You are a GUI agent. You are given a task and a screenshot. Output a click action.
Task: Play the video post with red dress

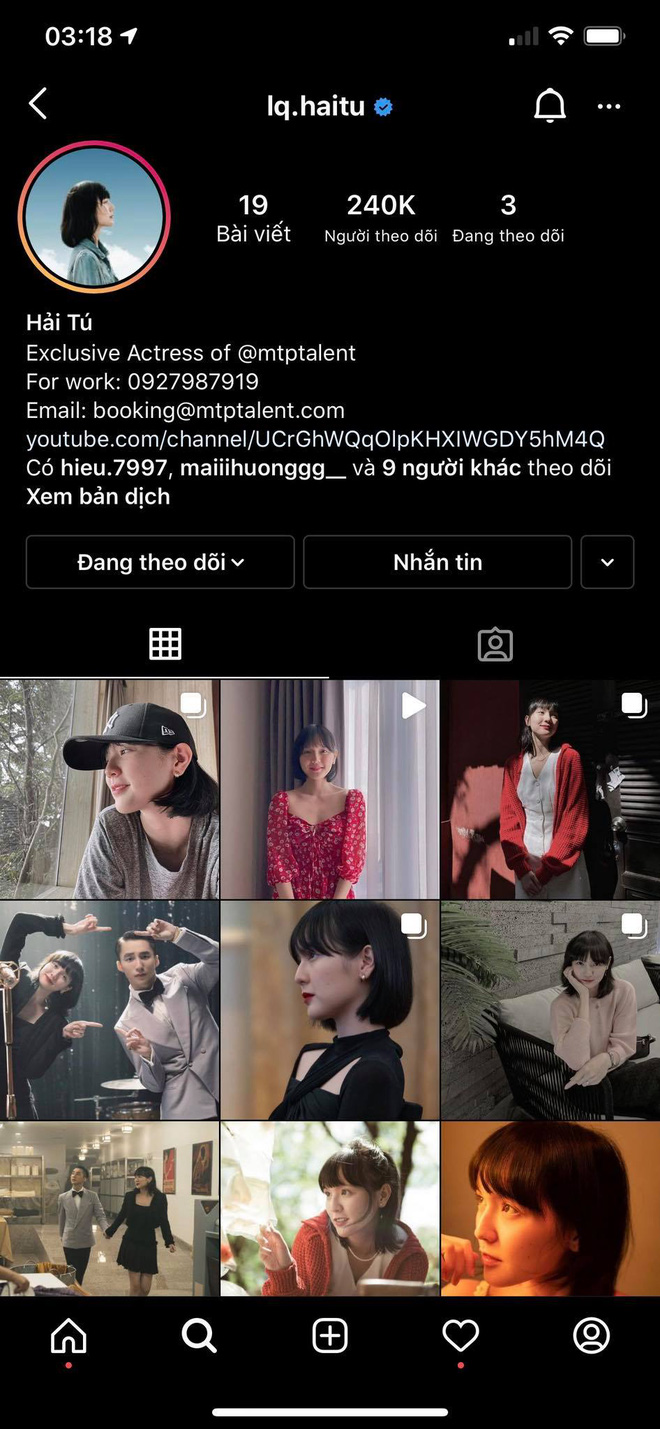click(330, 789)
